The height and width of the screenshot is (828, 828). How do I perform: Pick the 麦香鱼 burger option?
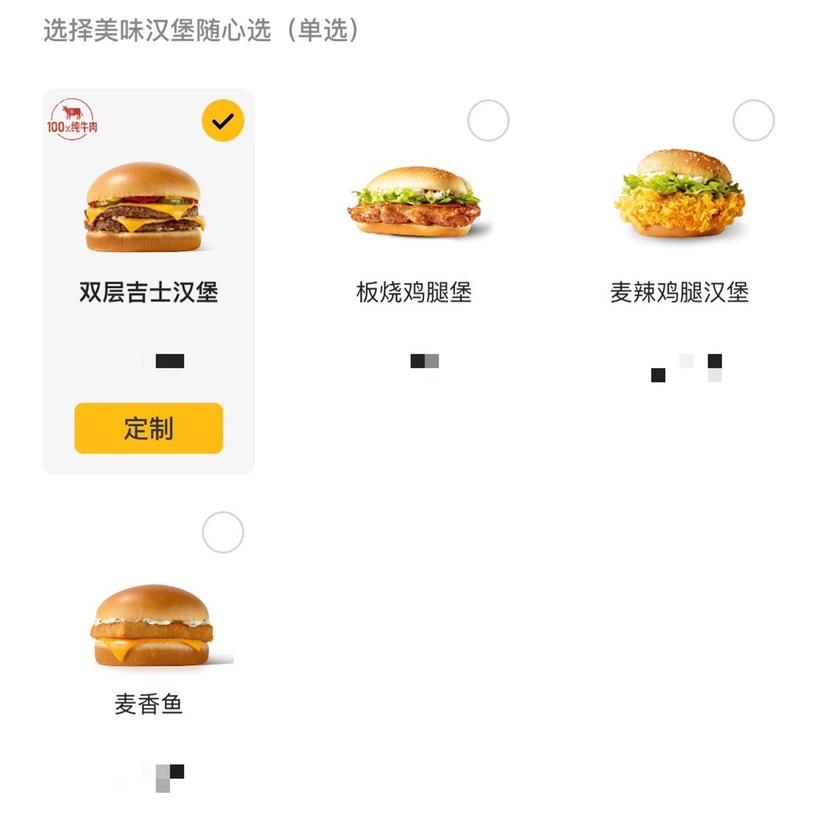pos(222,532)
